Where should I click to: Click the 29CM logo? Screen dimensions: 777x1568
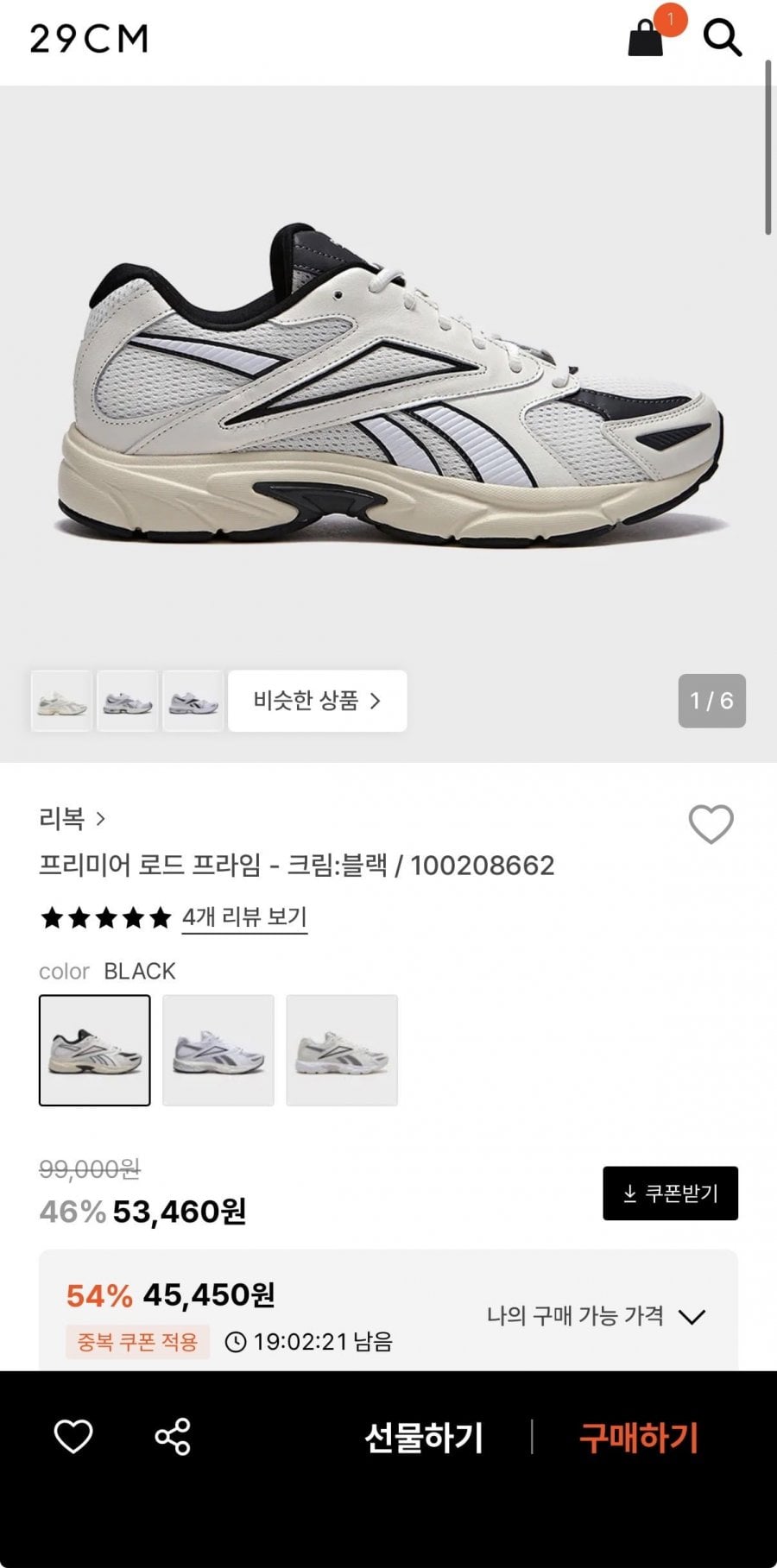(x=90, y=40)
